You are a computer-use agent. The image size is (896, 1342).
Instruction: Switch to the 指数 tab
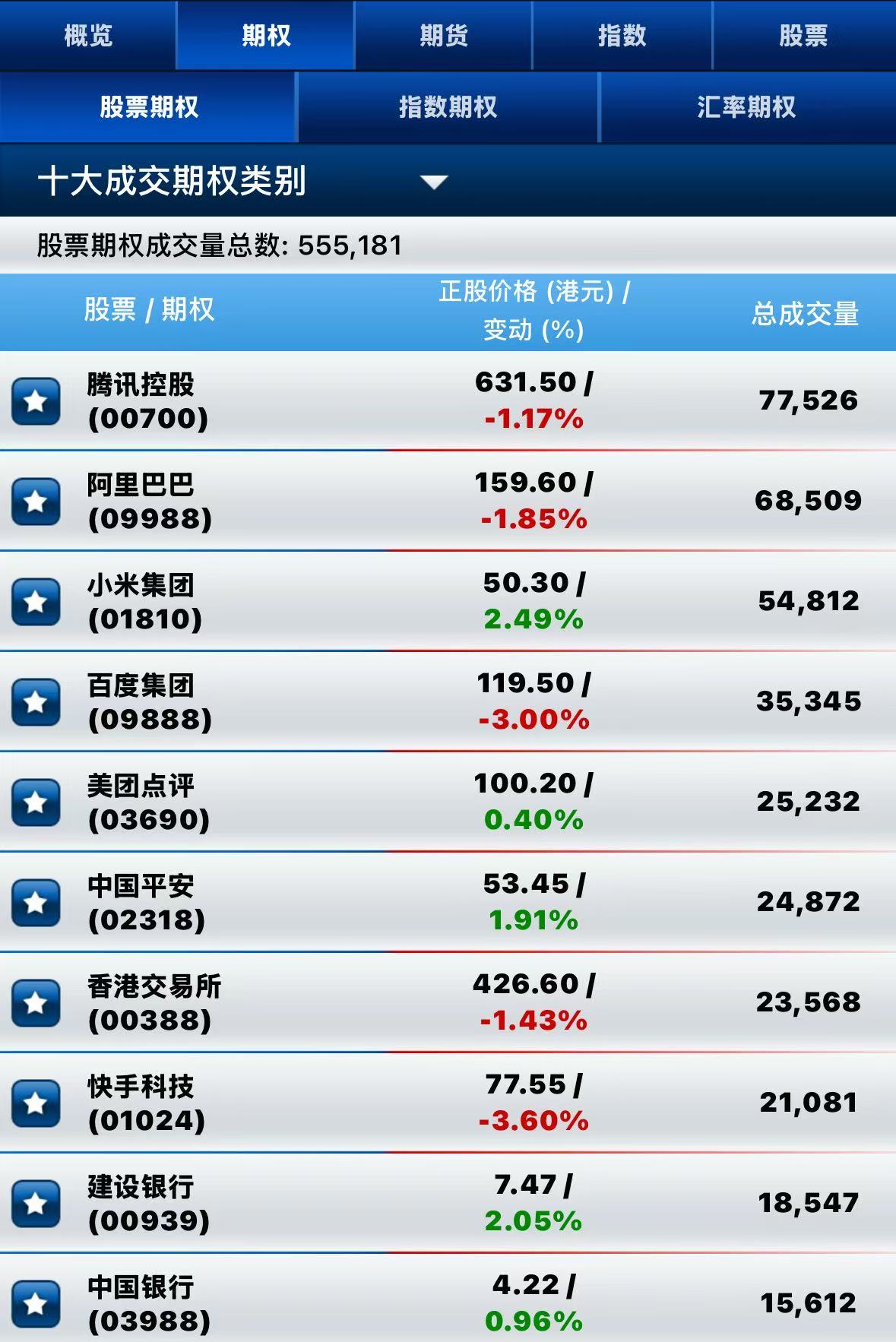click(622, 35)
